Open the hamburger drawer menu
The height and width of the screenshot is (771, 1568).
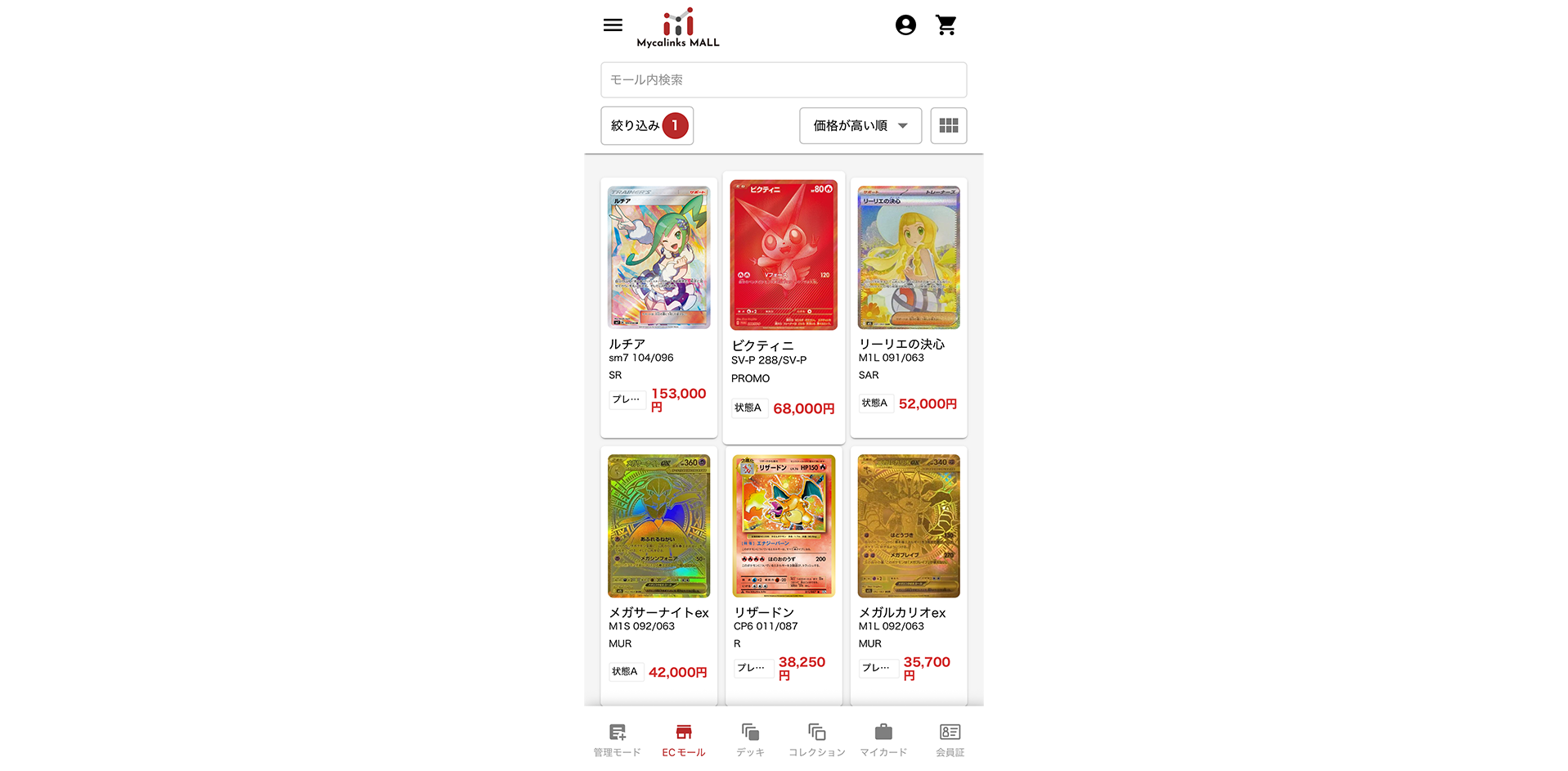(613, 25)
